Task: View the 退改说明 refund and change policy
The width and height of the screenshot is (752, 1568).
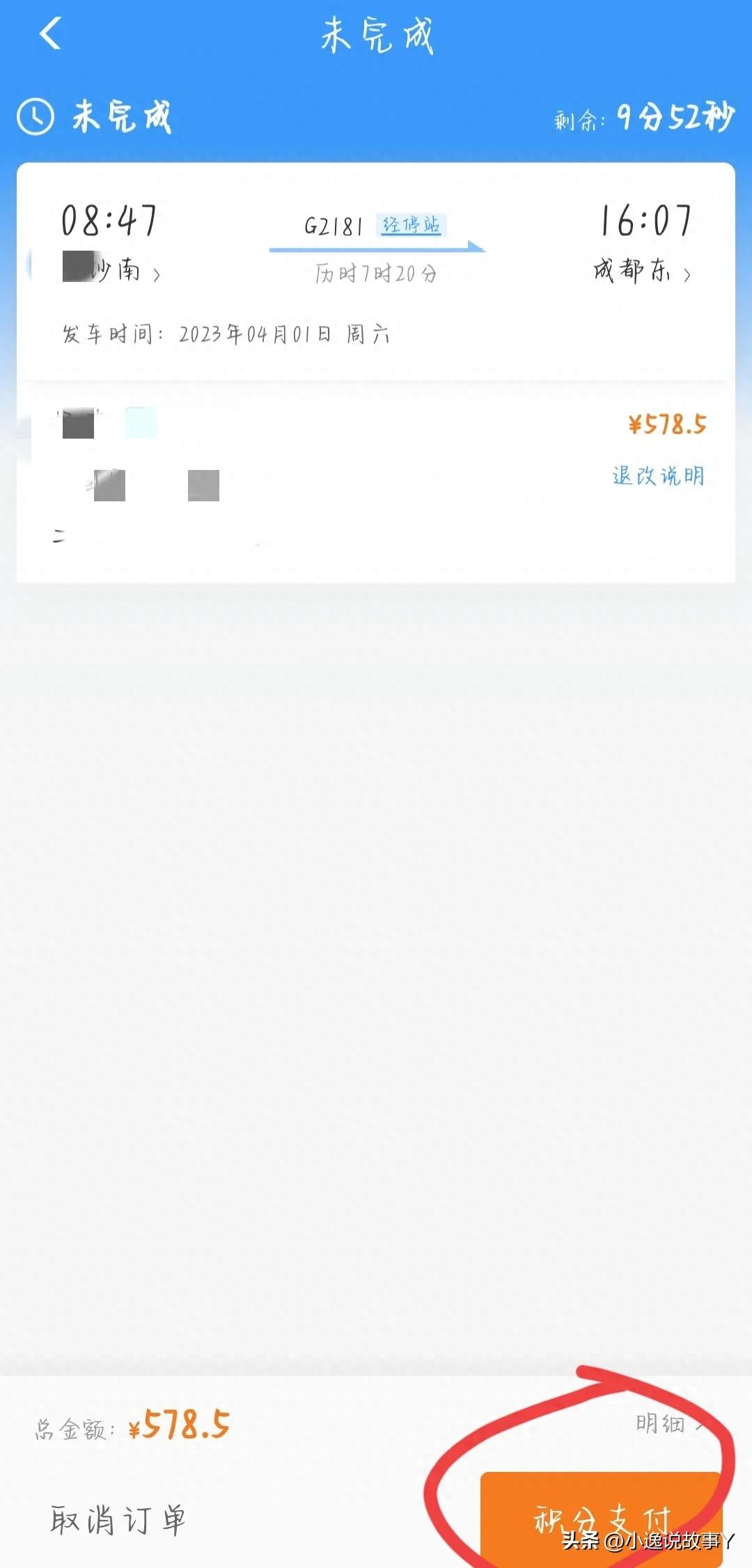Action: coord(658,476)
